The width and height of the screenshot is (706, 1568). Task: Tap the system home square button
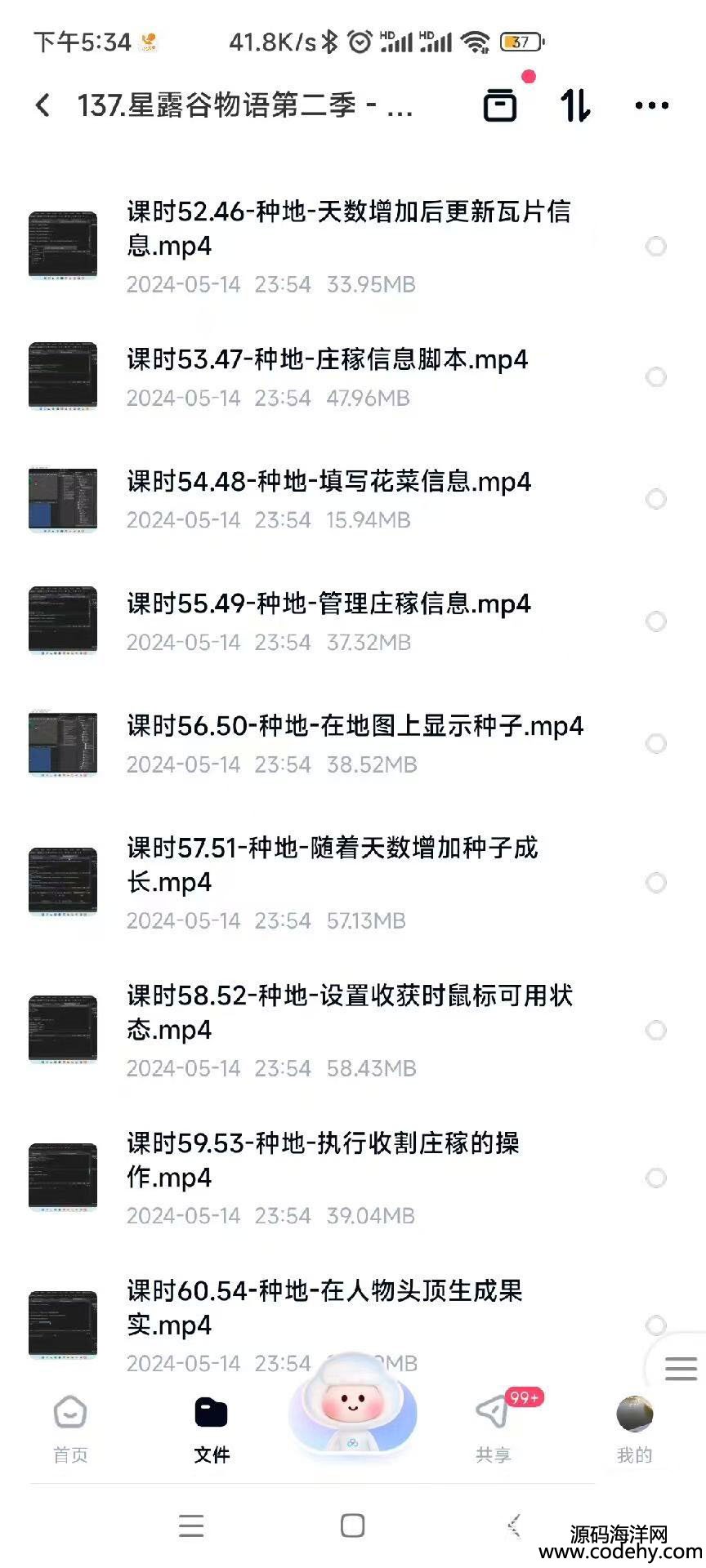click(352, 1526)
